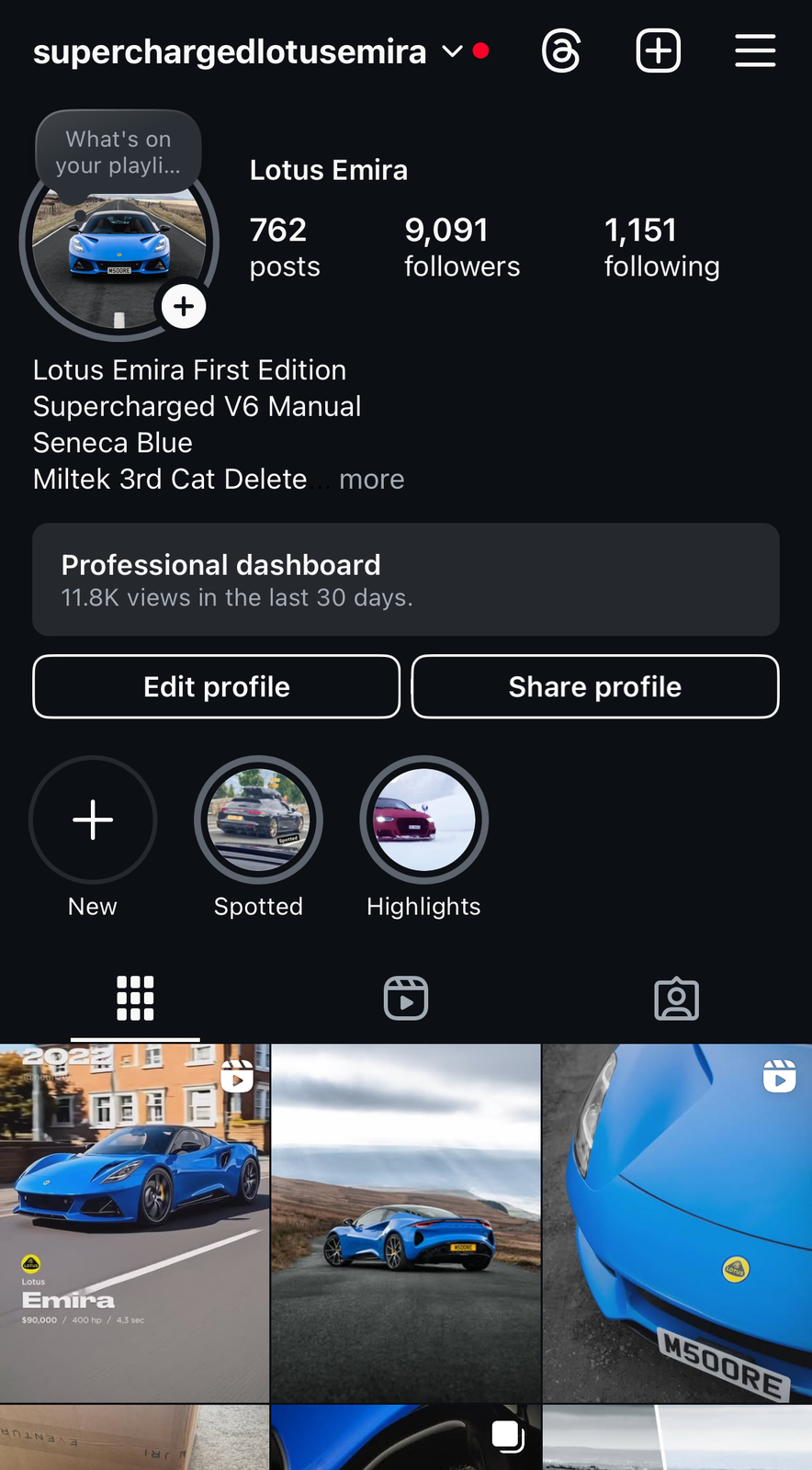Switch to the posts grid tab

pos(135,999)
